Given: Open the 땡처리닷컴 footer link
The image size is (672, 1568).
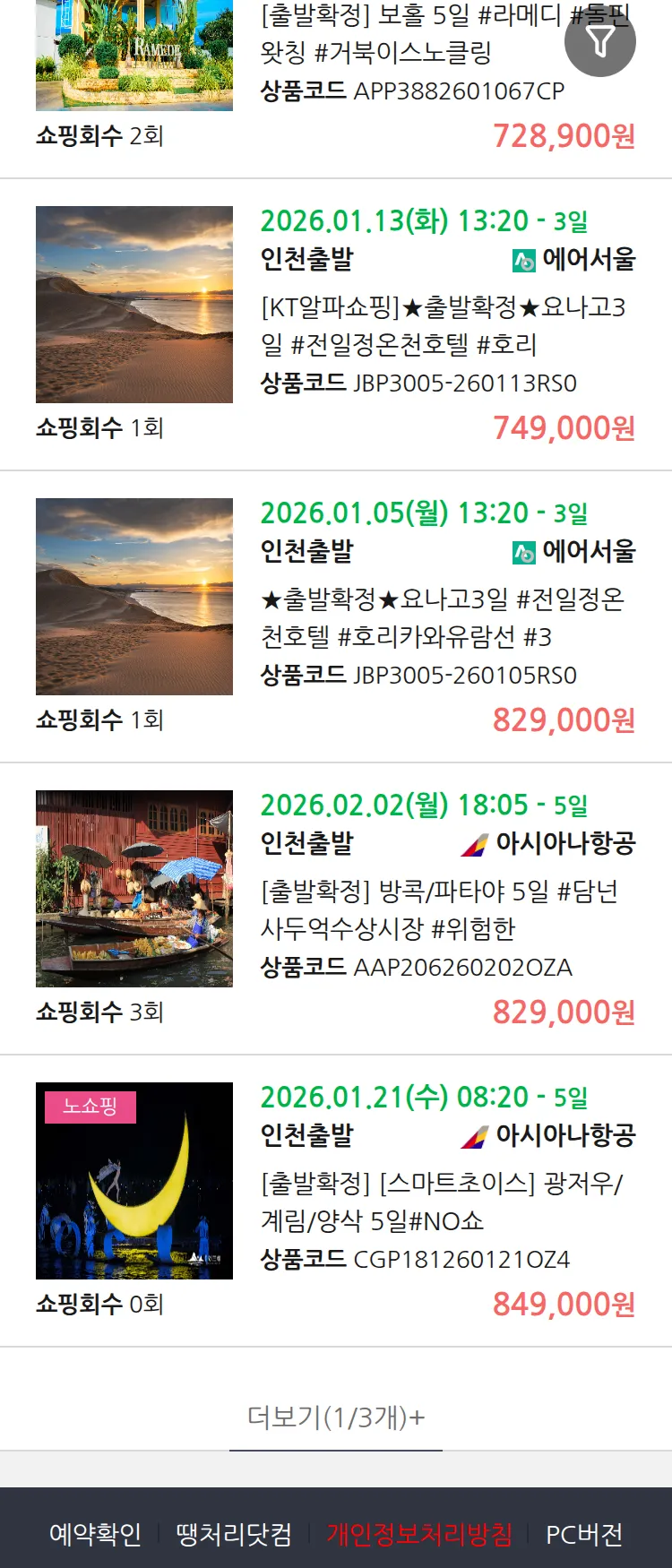Looking at the screenshot, I should click(x=234, y=1534).
